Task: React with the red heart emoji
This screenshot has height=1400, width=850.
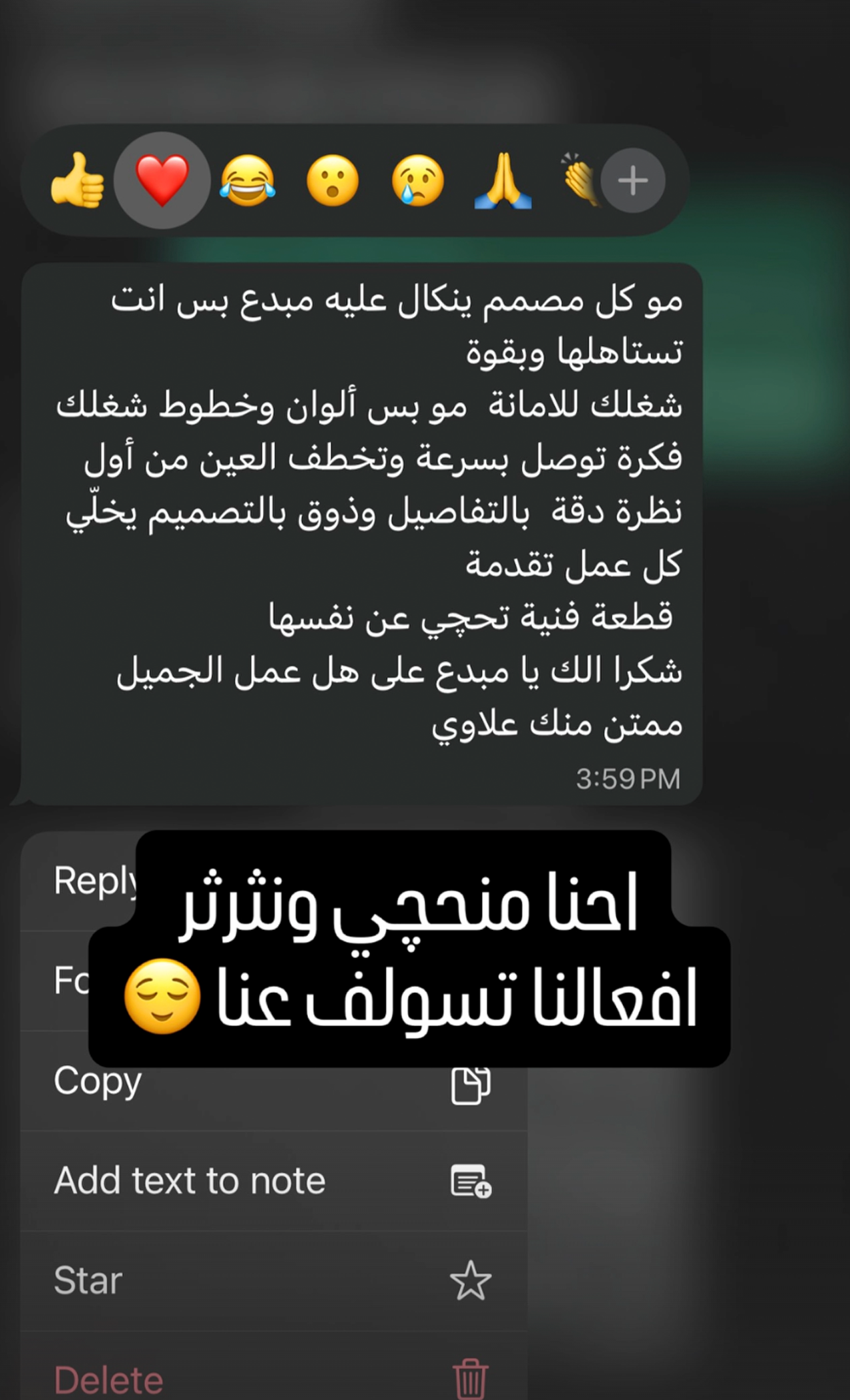Action: pos(162,180)
